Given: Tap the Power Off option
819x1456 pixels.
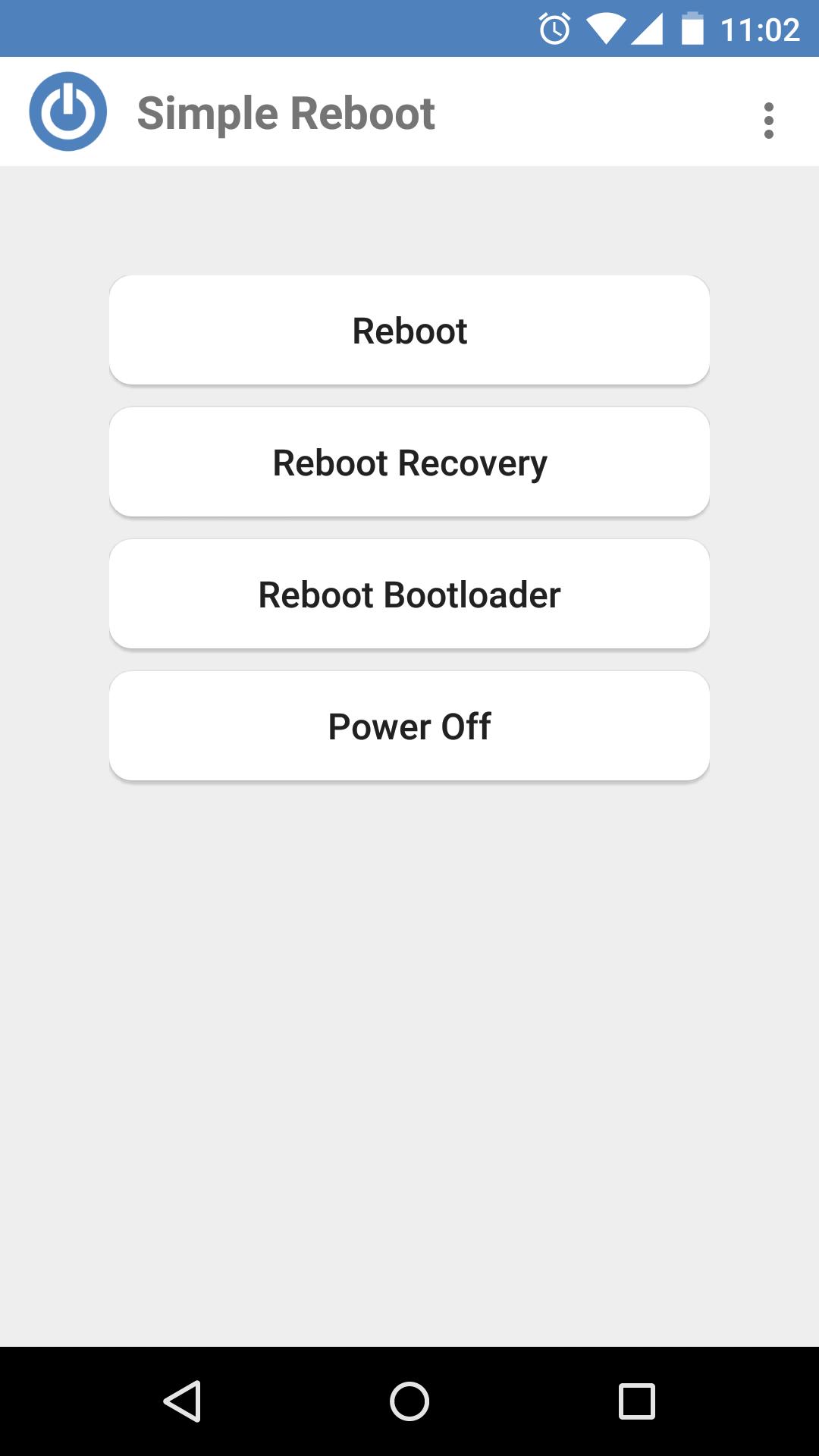Looking at the screenshot, I should (x=409, y=726).
